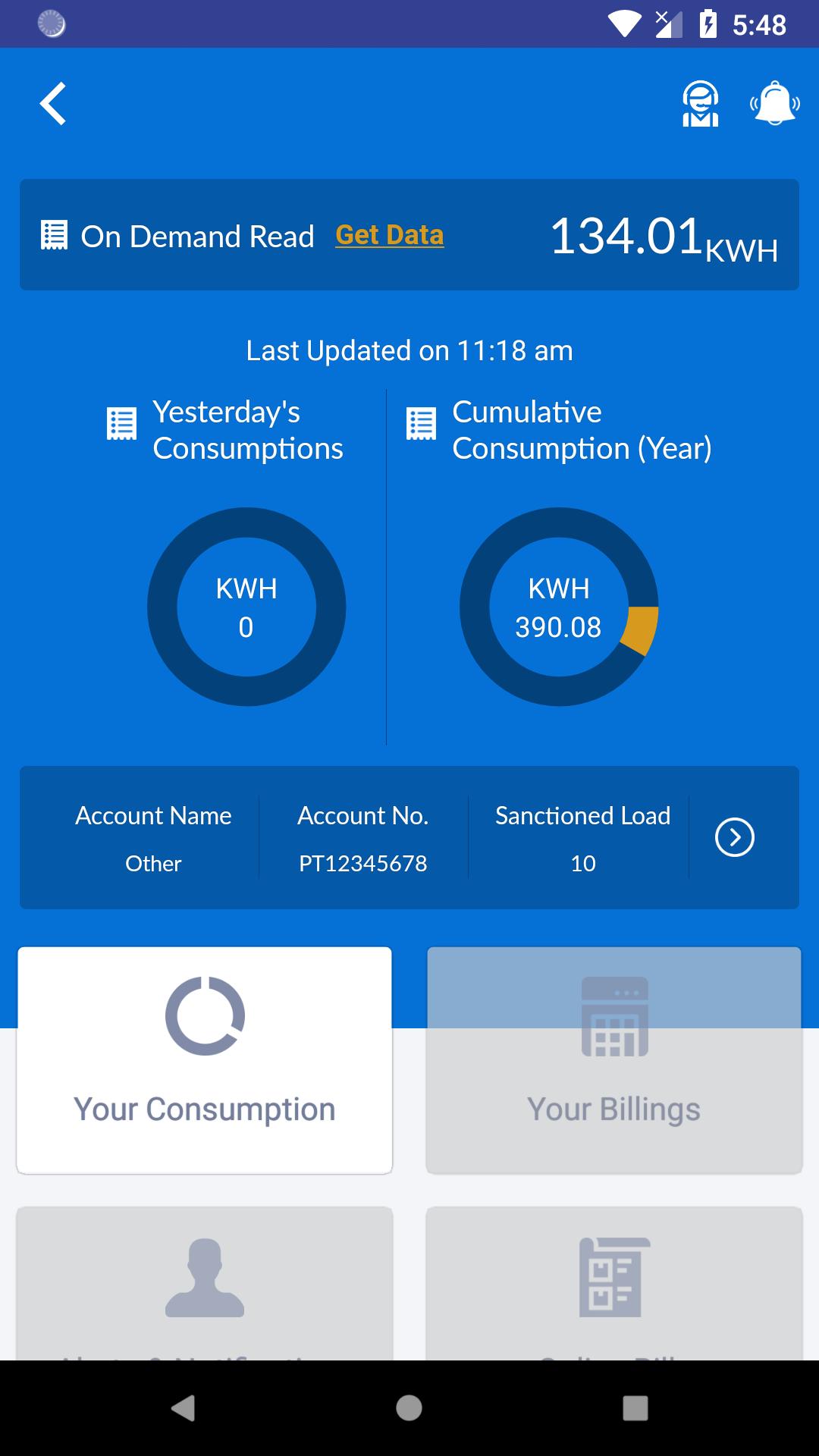
Task: Open the card with the person icon
Action: coord(205,1282)
